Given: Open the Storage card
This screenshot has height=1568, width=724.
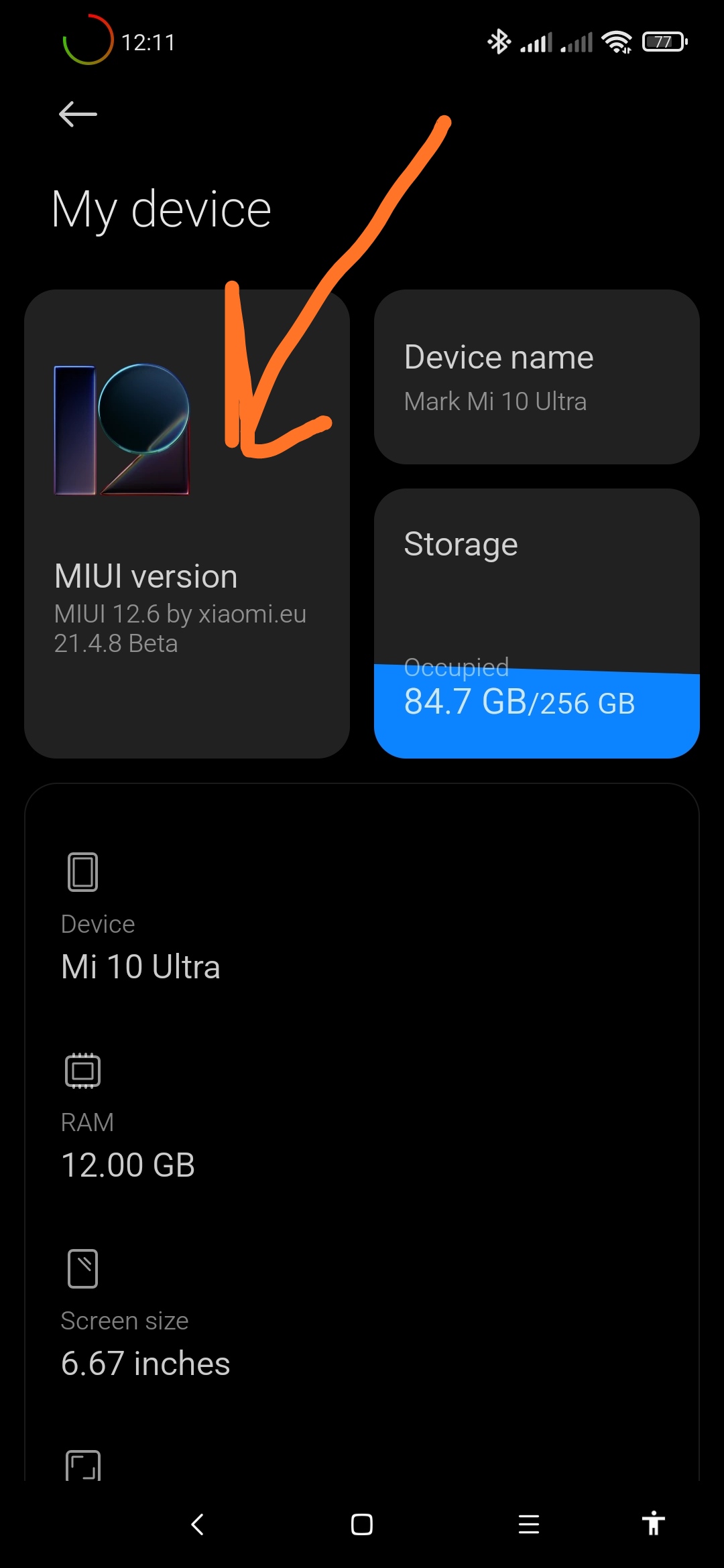Looking at the screenshot, I should 537,623.
